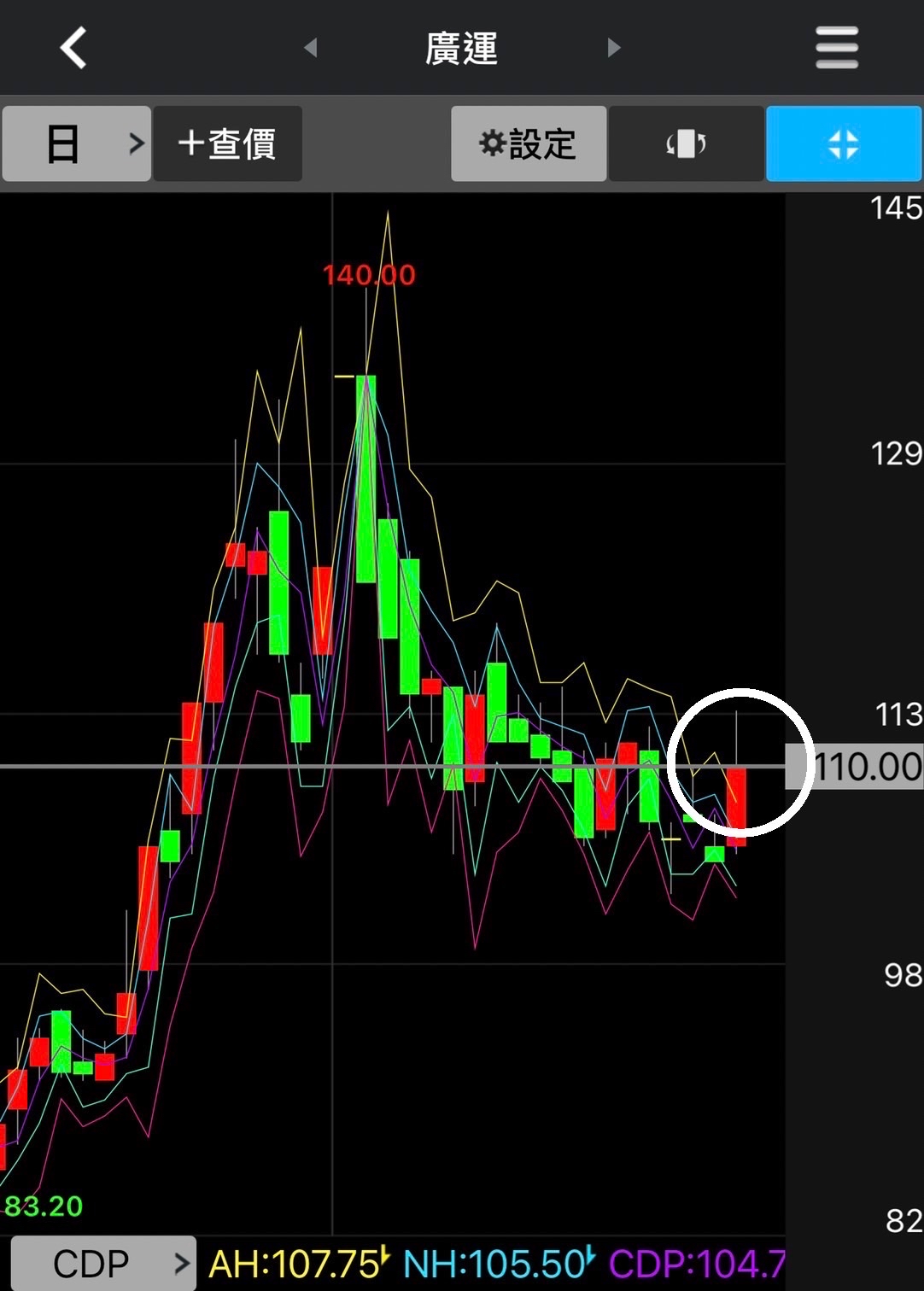This screenshot has height=1291, width=924.
Task: Rotate the chart orientation
Action: [686, 143]
